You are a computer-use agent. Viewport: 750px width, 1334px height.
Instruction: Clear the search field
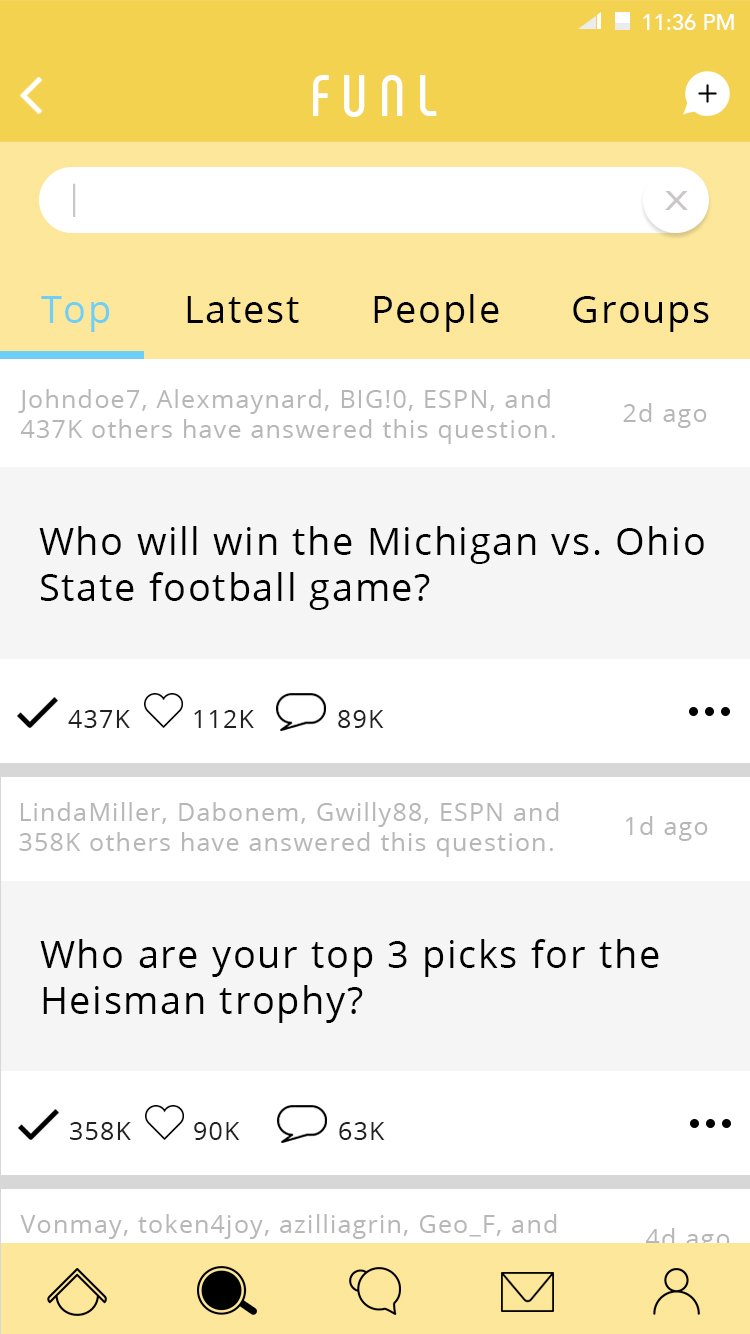676,201
